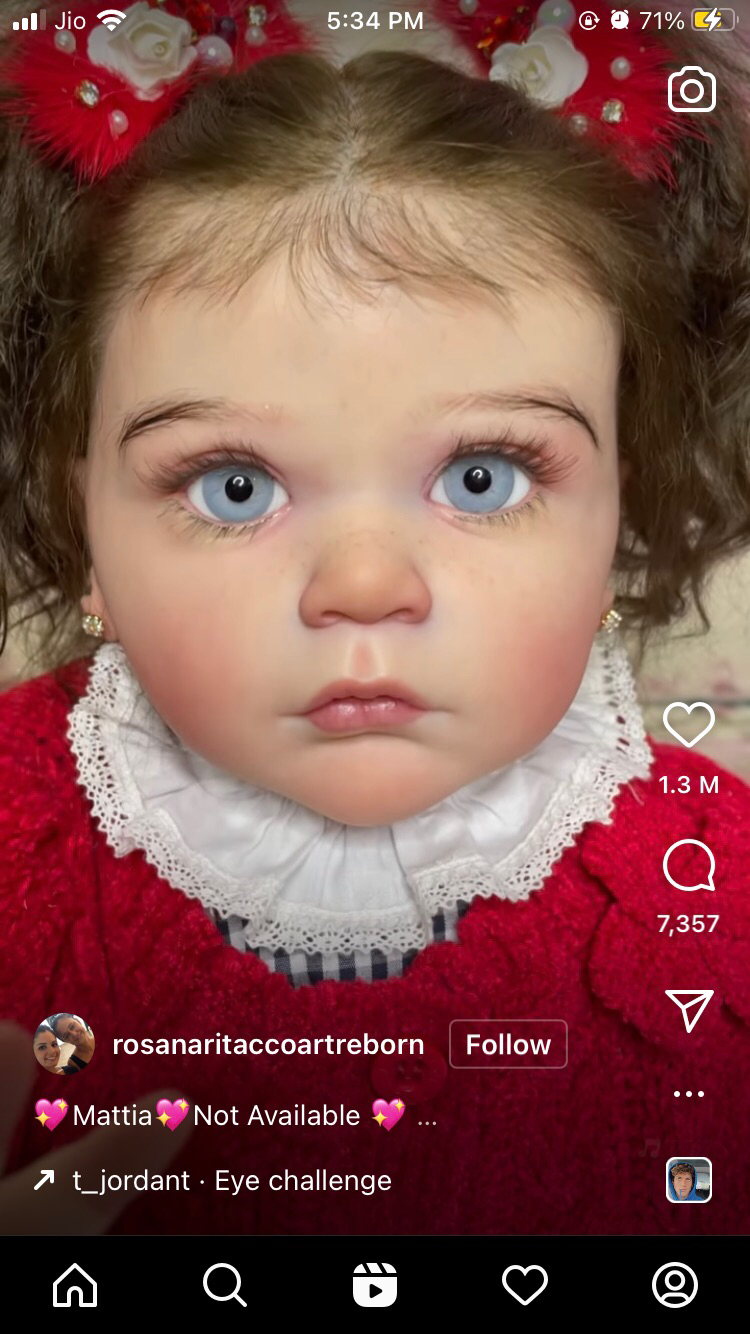Follow rosanaritaccoartreborn
Image resolution: width=750 pixels, height=1334 pixels.
[508, 1044]
